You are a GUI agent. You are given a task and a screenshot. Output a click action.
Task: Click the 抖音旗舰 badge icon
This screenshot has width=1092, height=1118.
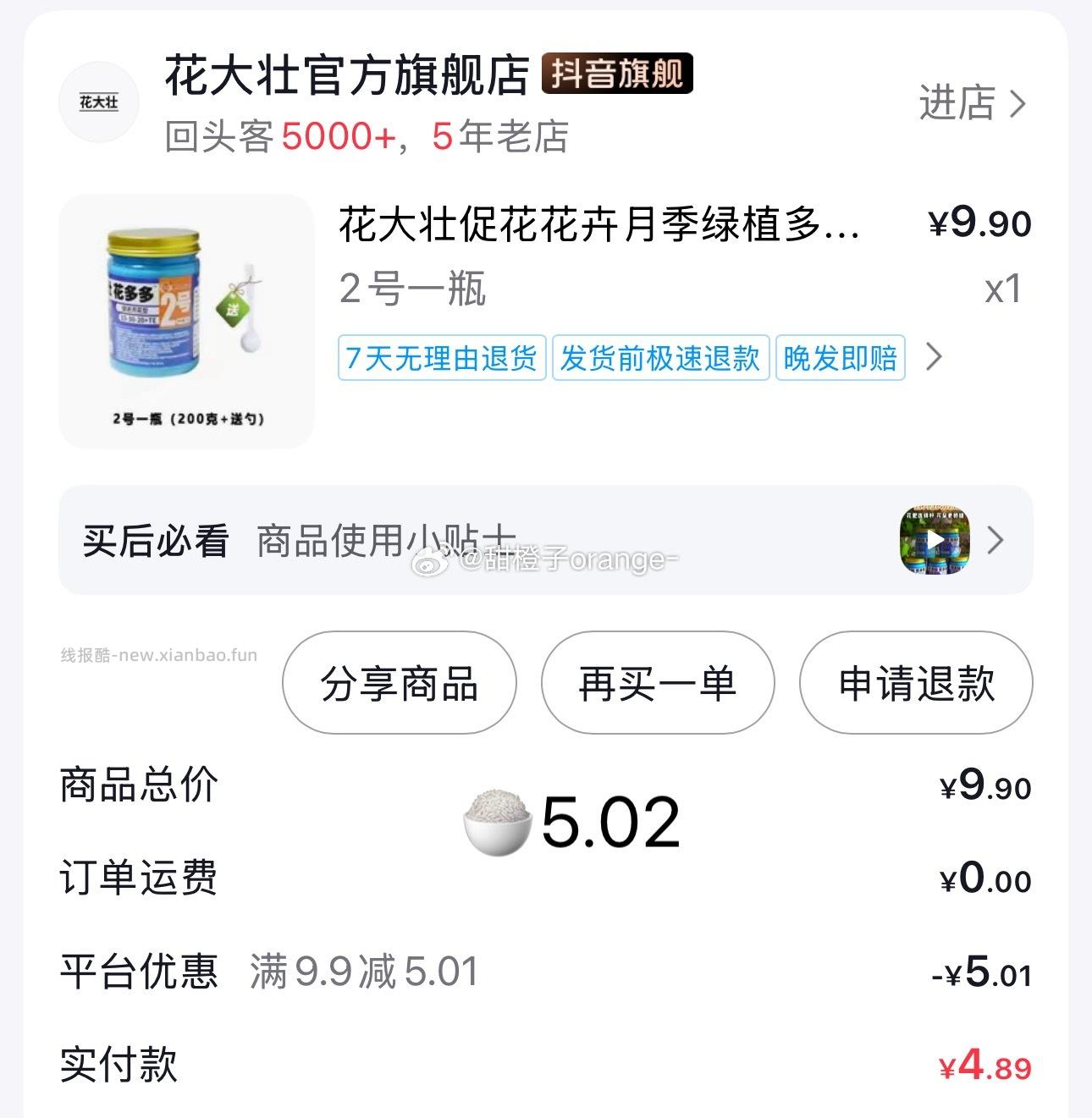point(619,75)
